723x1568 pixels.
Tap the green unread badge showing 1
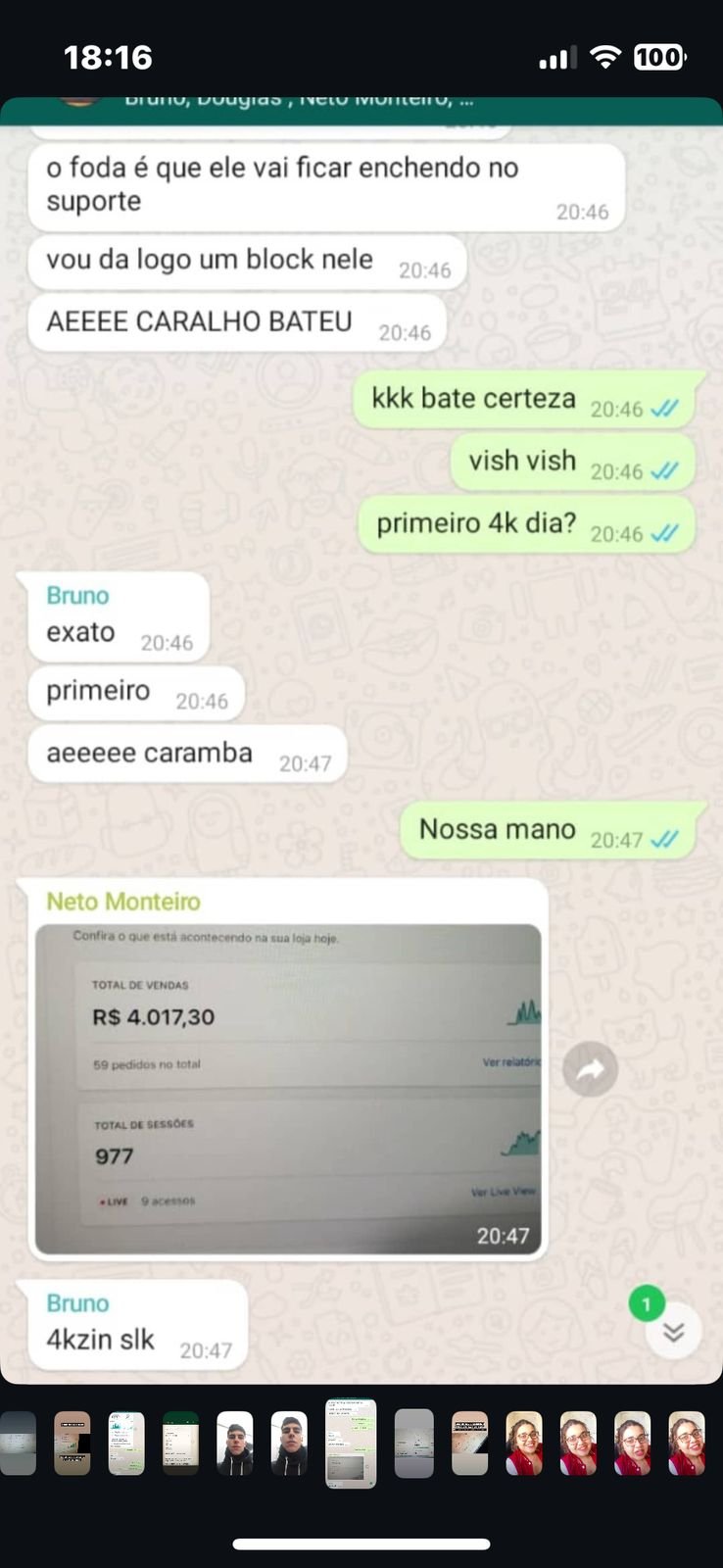(646, 1303)
